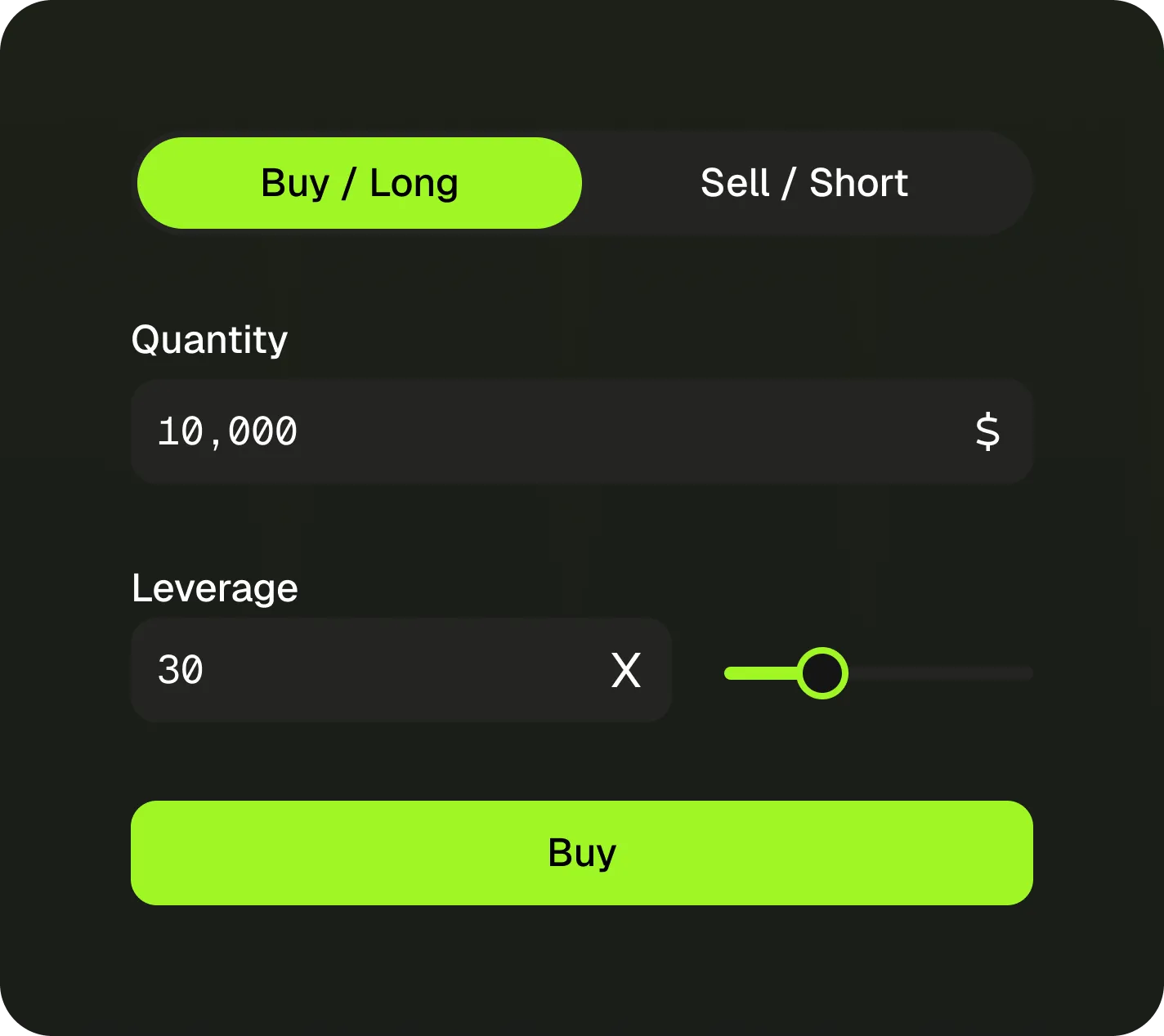Edit the Quantity amount field

coord(556,431)
